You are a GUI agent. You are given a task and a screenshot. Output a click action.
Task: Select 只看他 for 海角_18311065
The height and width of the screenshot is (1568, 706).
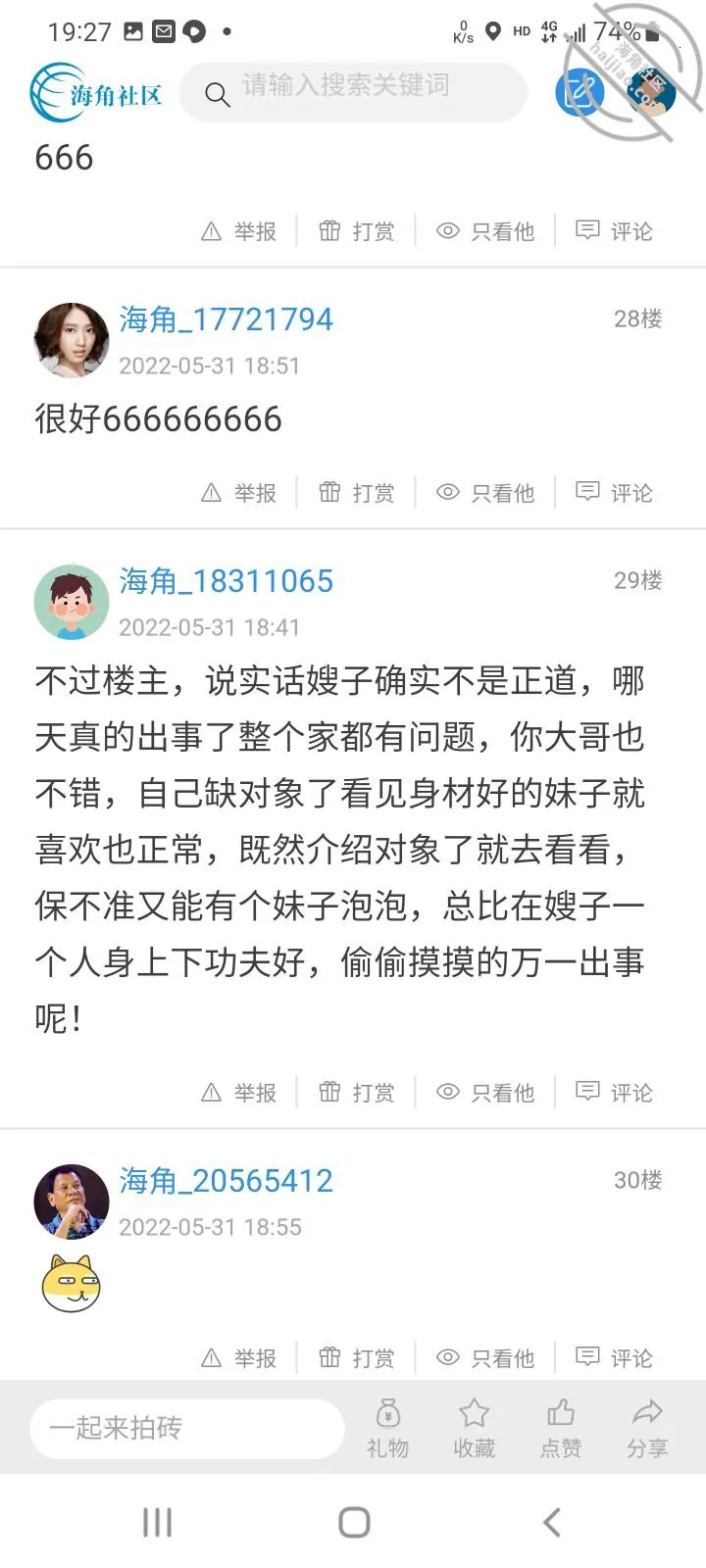pos(485,1093)
